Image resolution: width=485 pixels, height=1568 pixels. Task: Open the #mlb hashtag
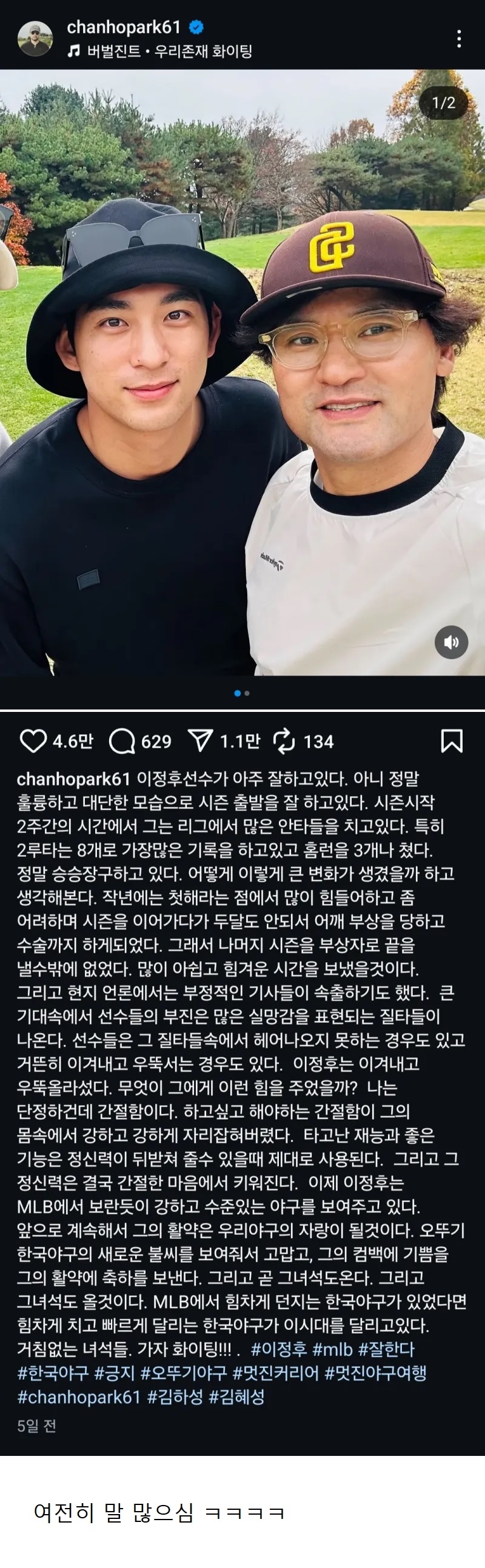pyautogui.click(x=332, y=1349)
